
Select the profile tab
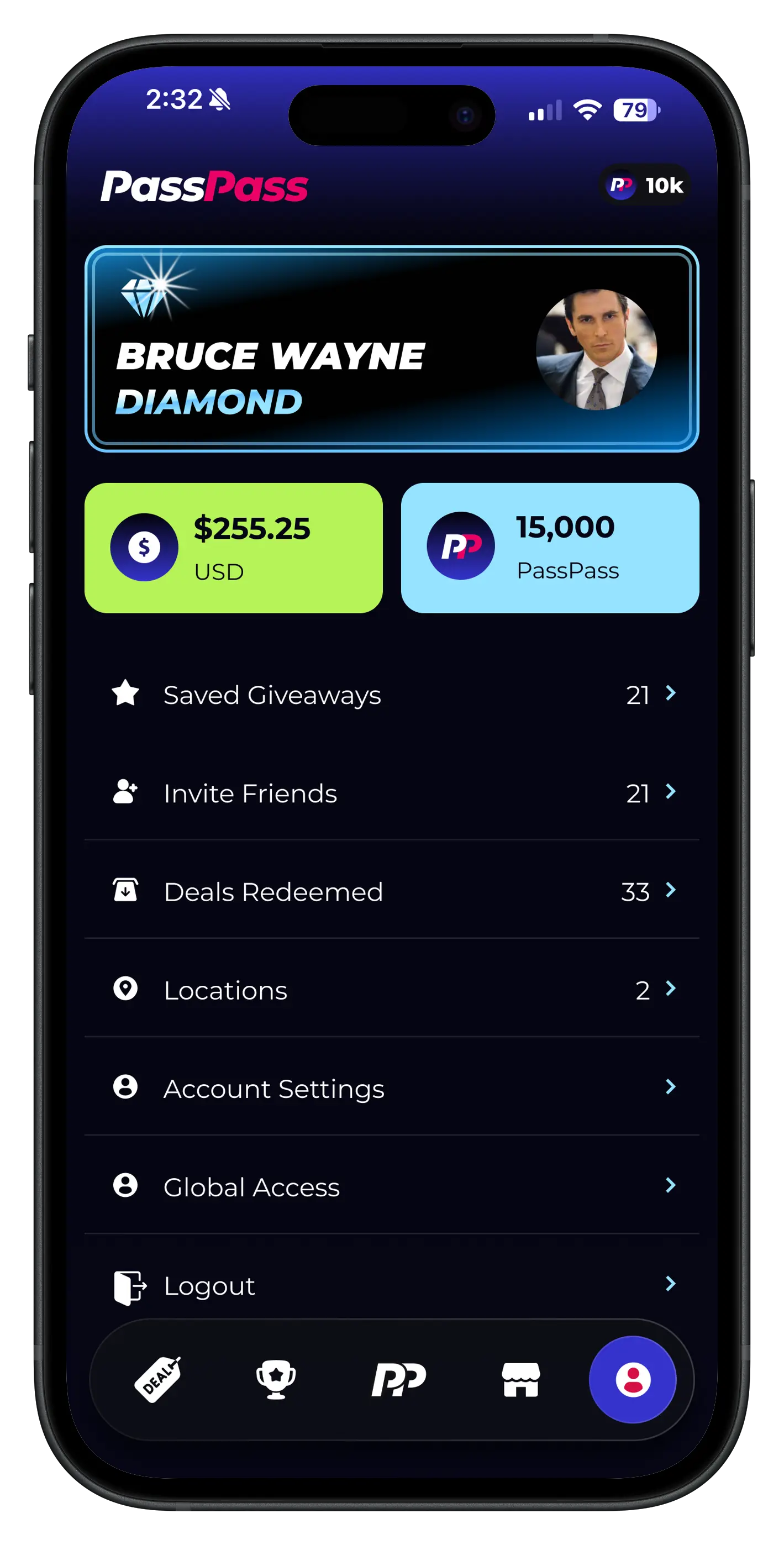point(632,1379)
